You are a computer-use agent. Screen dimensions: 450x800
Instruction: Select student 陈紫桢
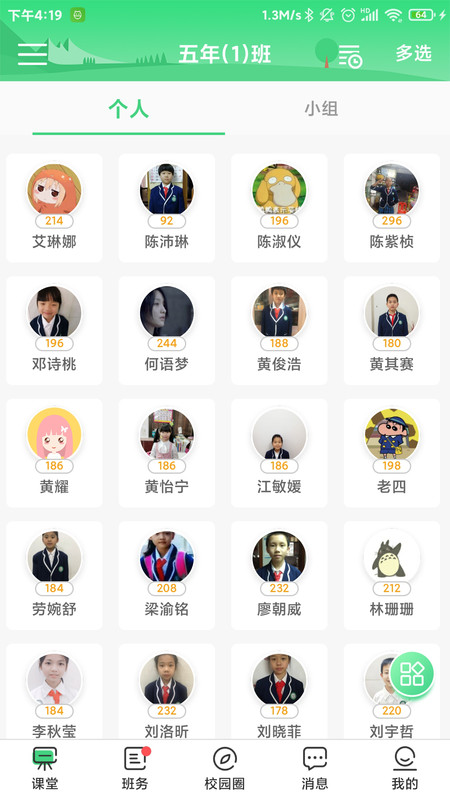tap(392, 208)
